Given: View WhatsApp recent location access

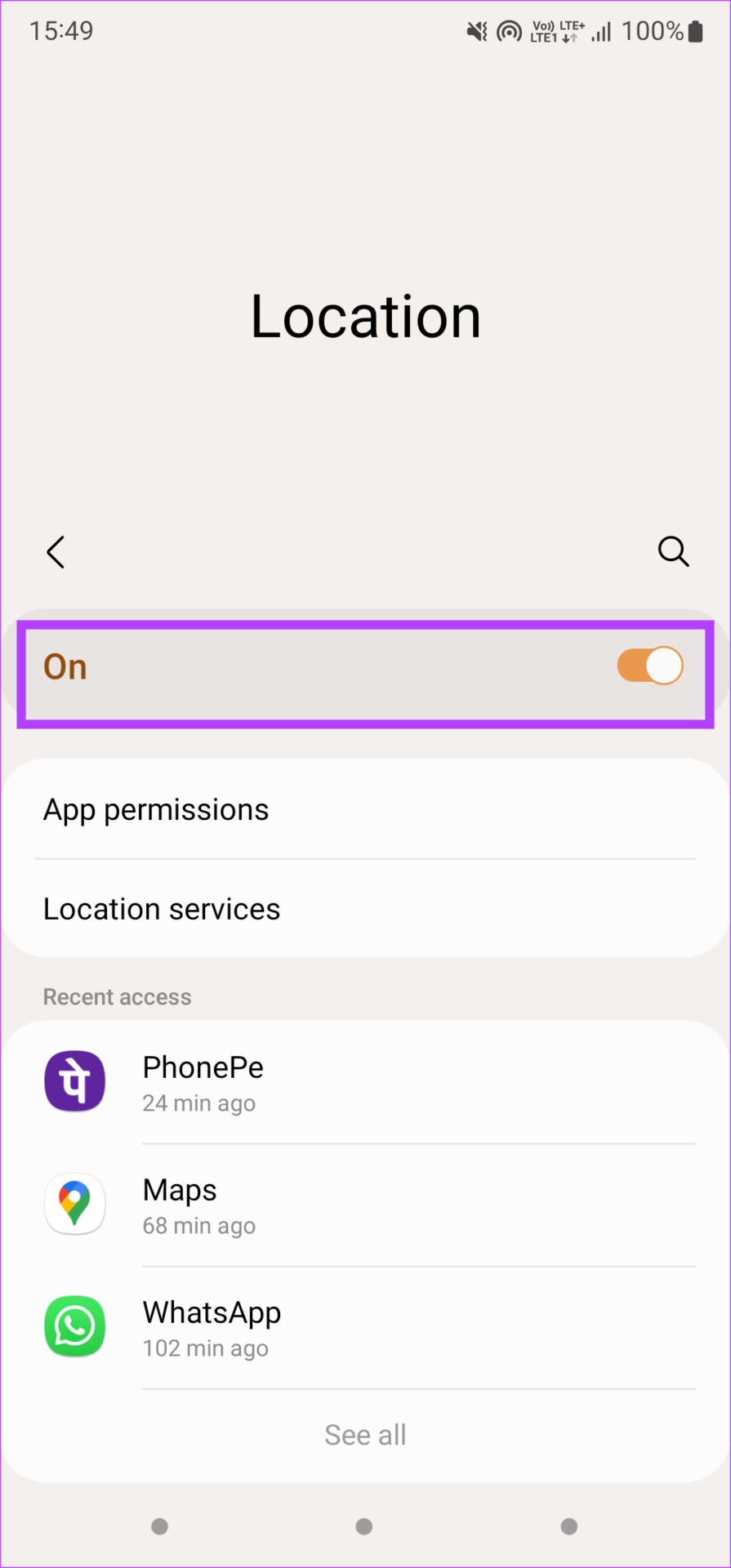Looking at the screenshot, I should (x=365, y=1328).
